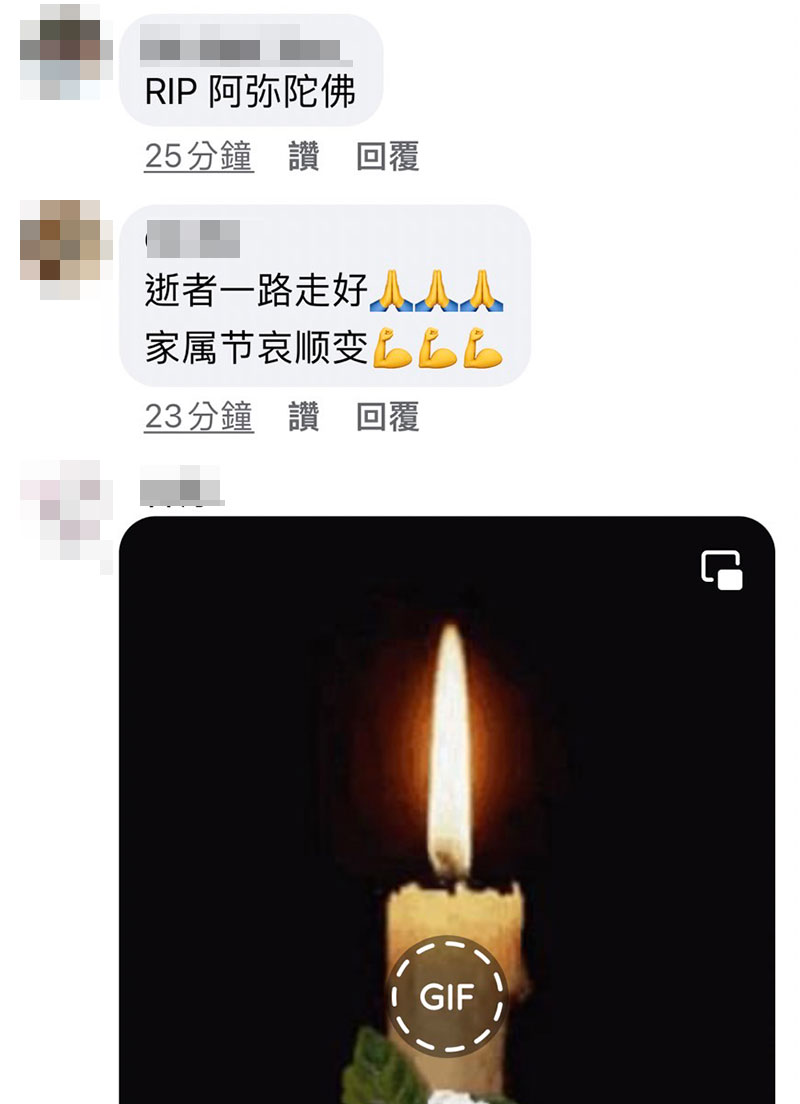The height and width of the screenshot is (1104, 800).
Task: Open the candle GIF in picture-in-picture view
Action: 721,569
